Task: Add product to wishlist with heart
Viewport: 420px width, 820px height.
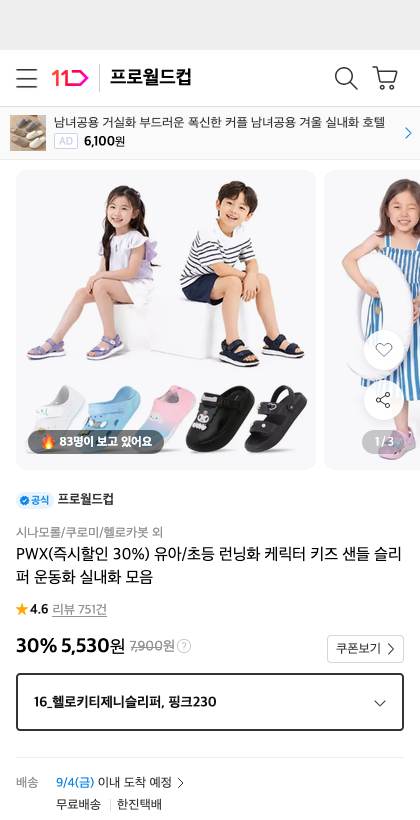Action: [x=383, y=350]
